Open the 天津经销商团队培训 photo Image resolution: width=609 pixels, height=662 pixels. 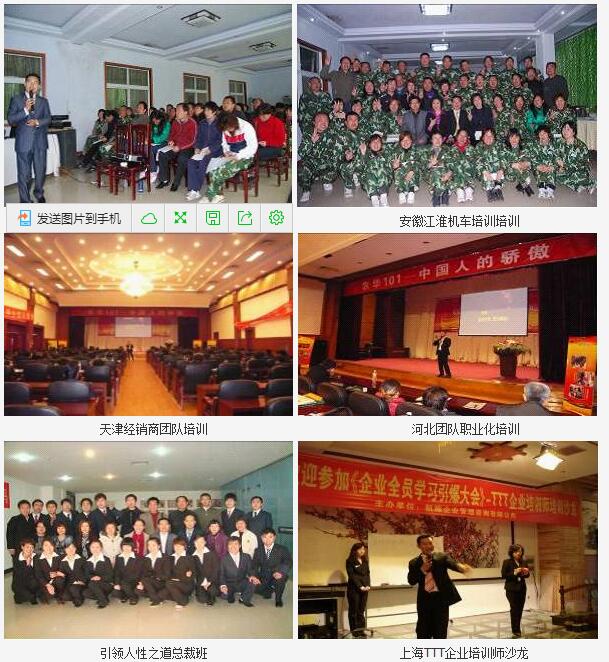point(149,325)
